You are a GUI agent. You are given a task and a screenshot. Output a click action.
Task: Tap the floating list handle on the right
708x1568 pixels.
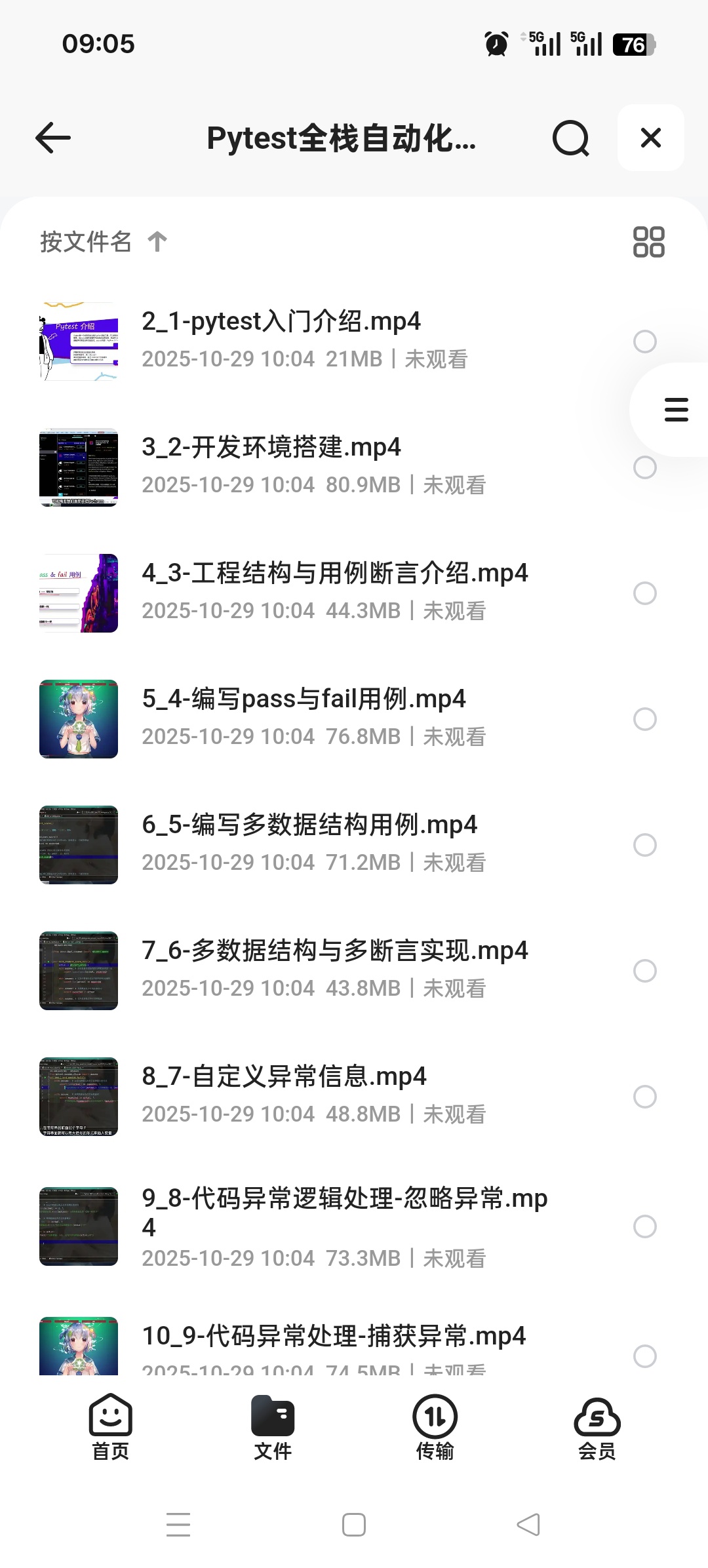[x=674, y=408]
